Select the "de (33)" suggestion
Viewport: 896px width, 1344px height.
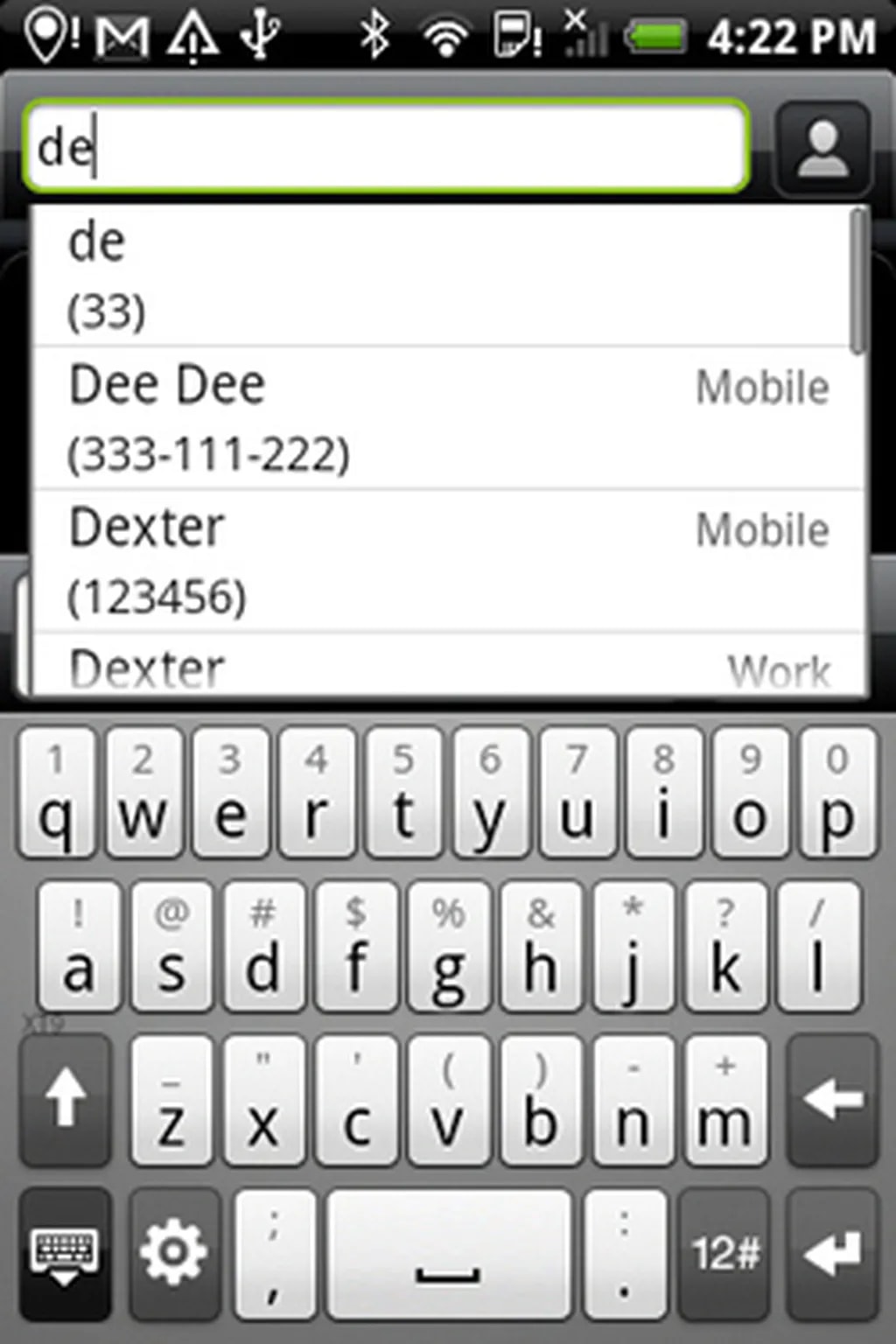pyautogui.click(x=442, y=276)
